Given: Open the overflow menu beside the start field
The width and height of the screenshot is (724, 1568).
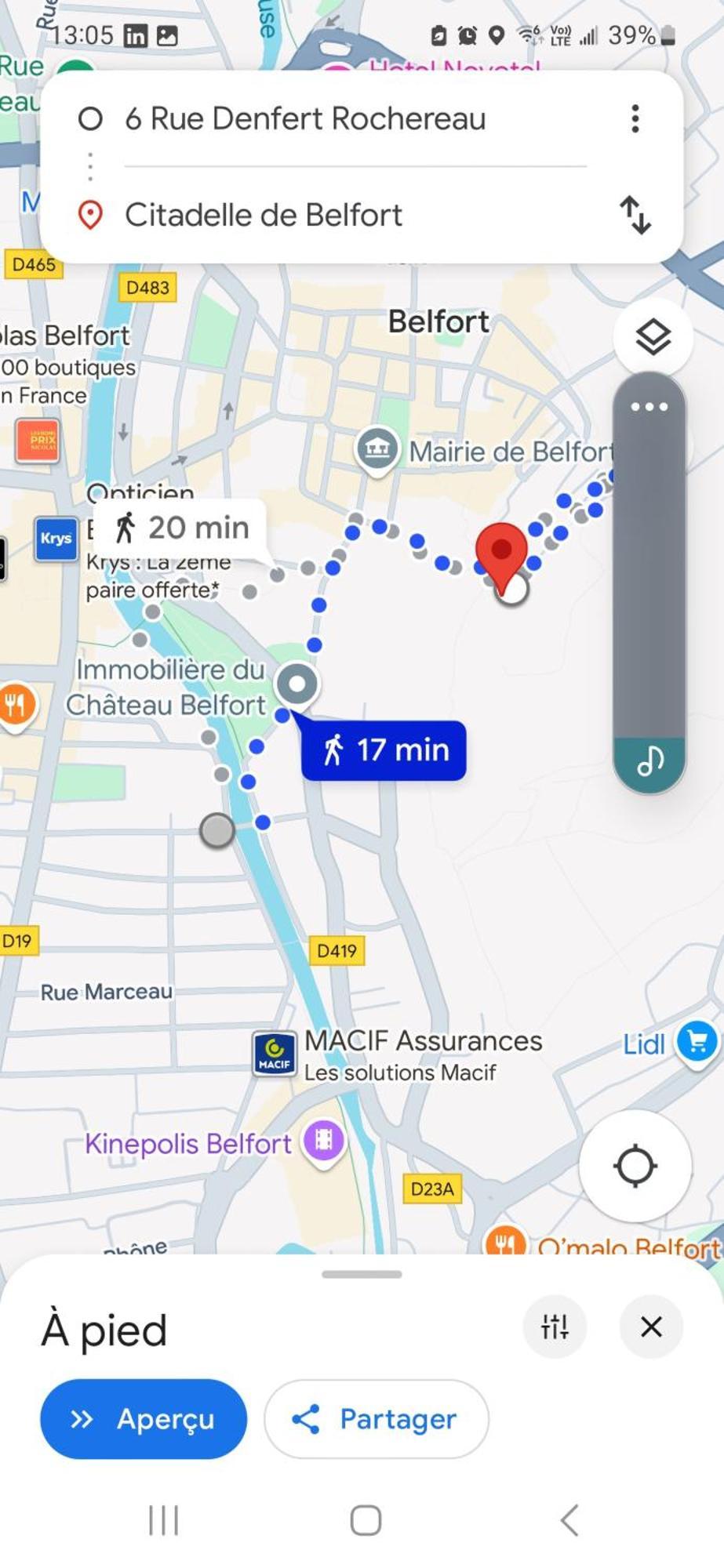Looking at the screenshot, I should pyautogui.click(x=635, y=119).
